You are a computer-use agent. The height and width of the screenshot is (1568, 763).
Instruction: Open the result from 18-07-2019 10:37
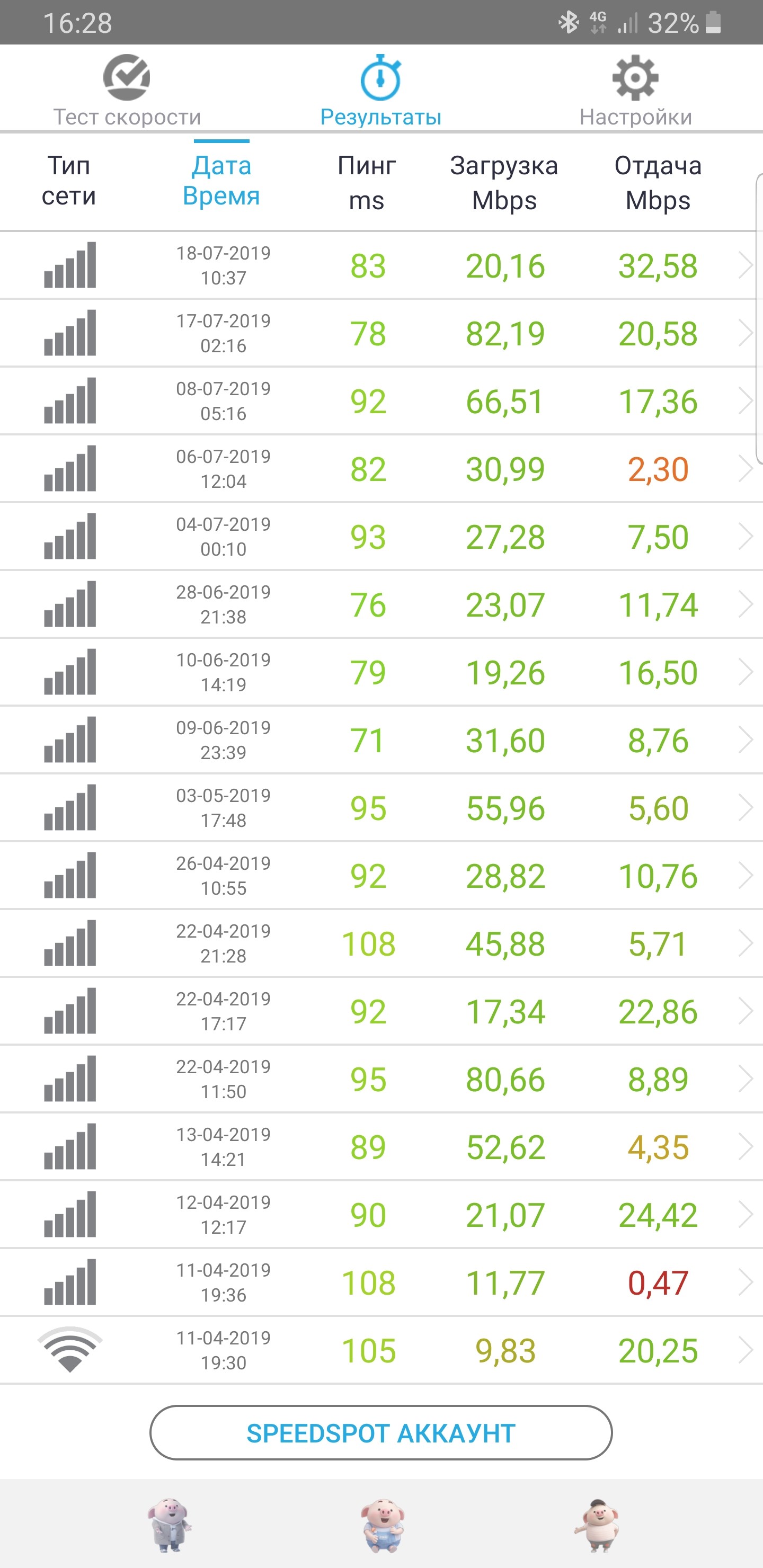pos(380,265)
